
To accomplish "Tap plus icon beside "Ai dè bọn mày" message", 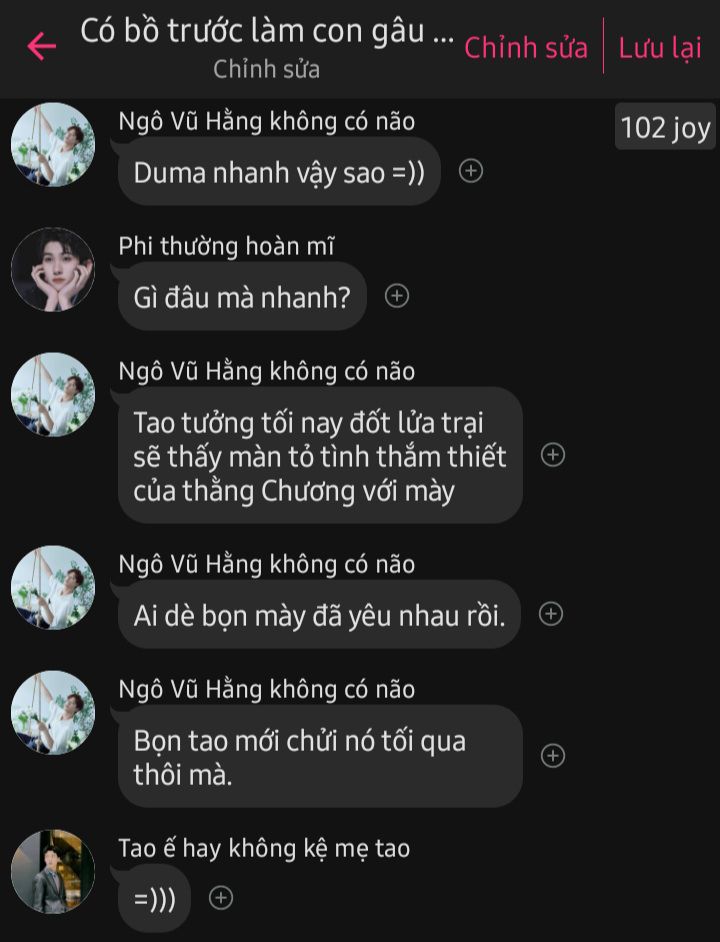I will (550, 614).
